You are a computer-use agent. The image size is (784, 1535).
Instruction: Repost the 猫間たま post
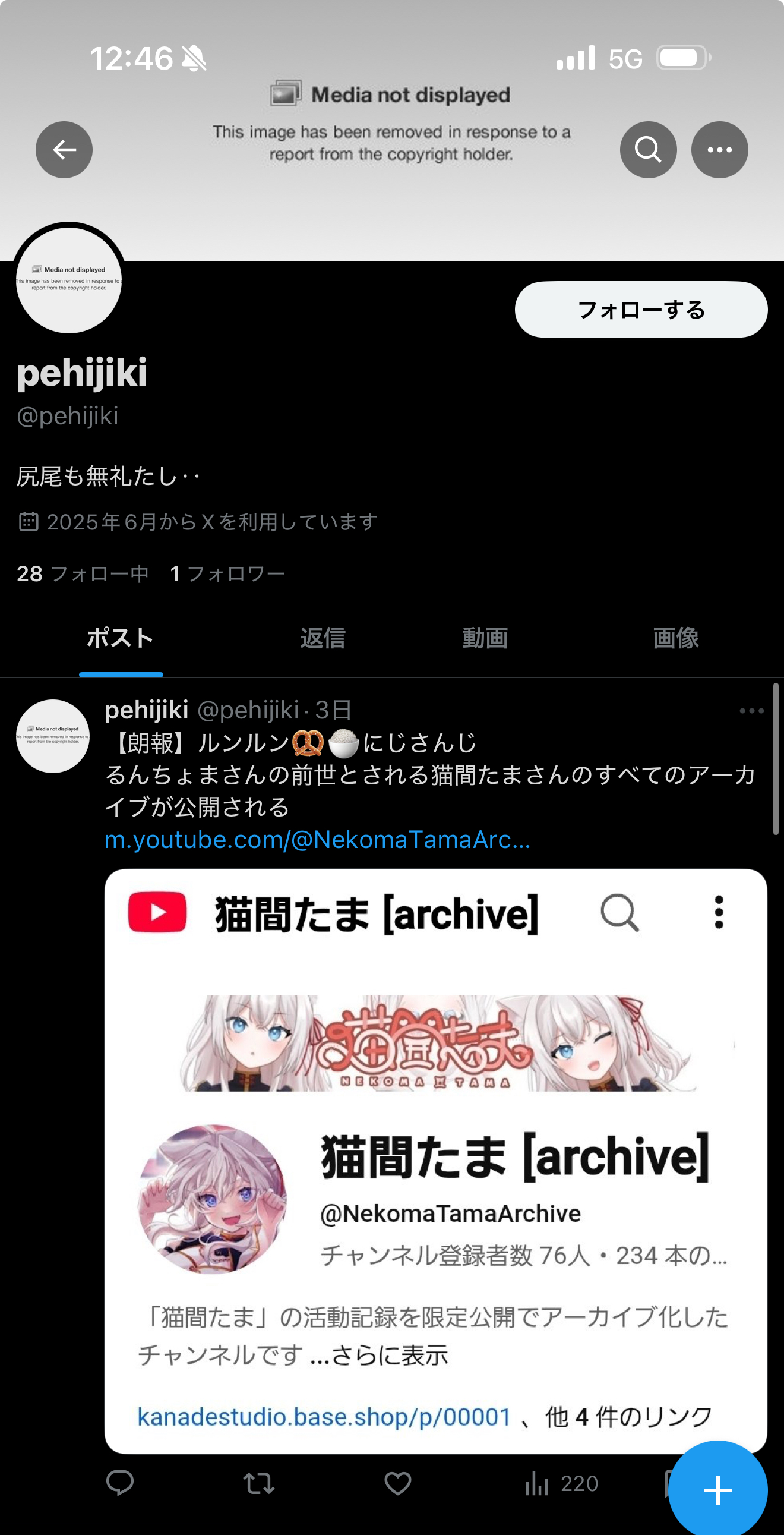click(x=258, y=1483)
